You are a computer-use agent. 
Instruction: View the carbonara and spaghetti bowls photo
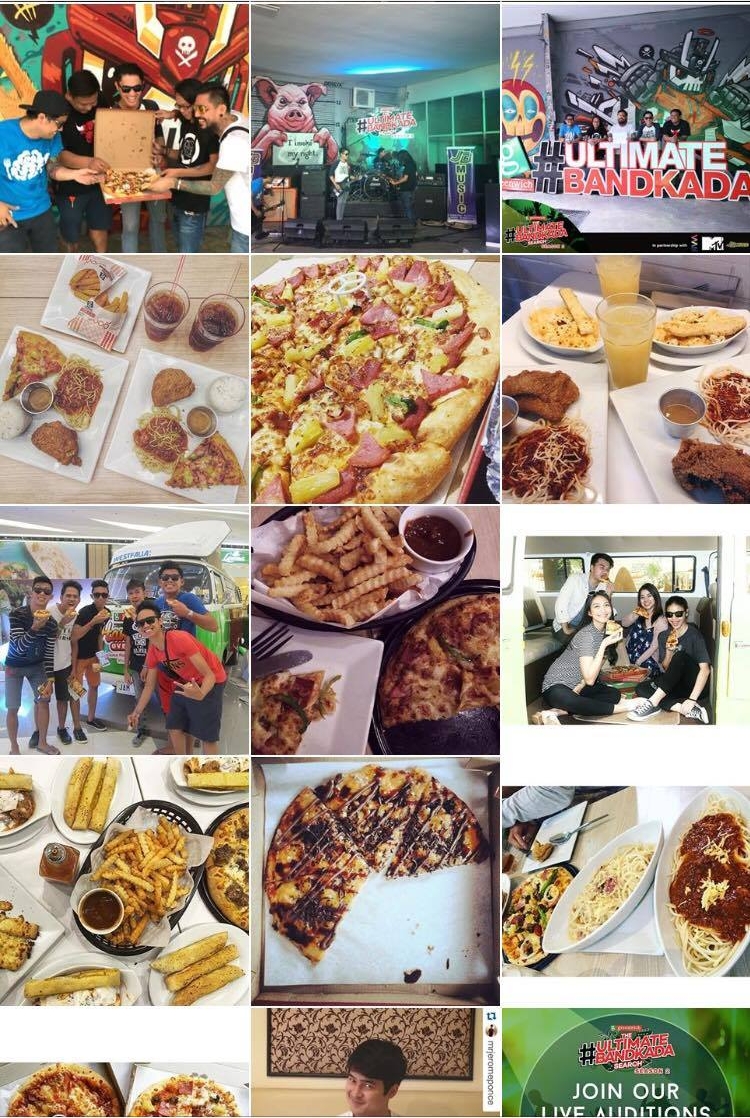(x=626, y=881)
